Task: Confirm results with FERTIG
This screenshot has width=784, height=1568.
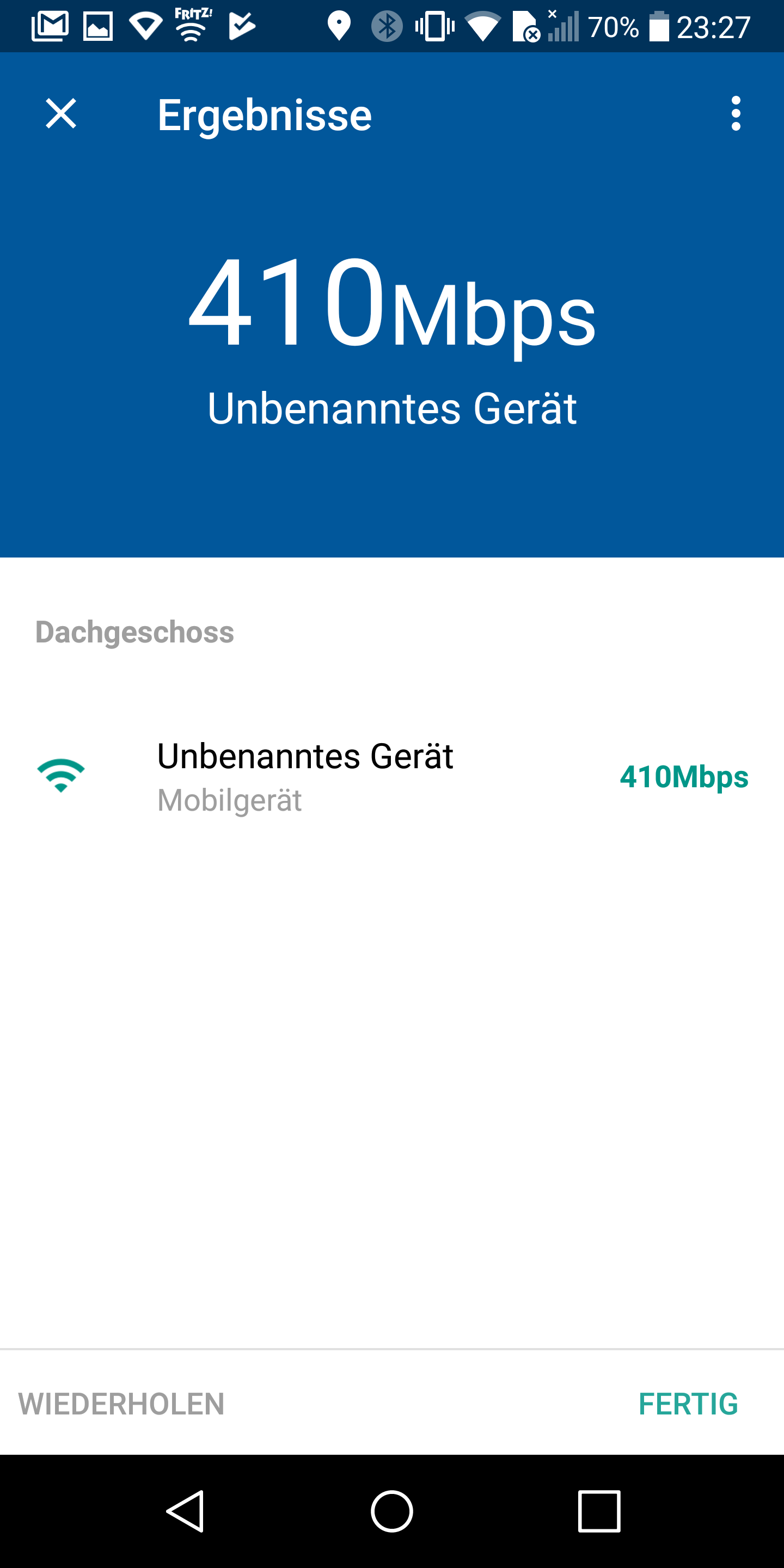Action: [688, 1404]
